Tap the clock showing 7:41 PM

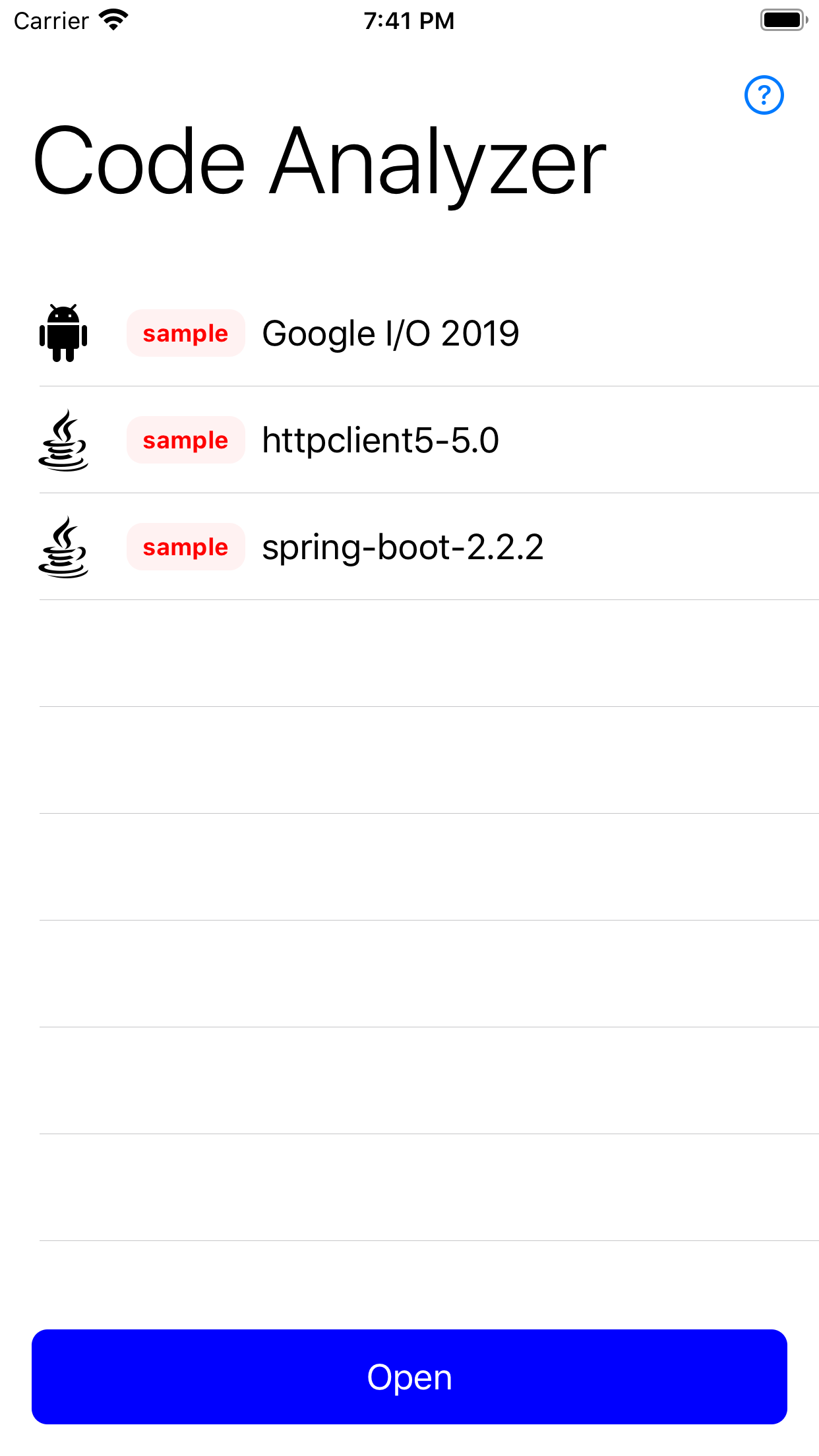pyautogui.click(x=409, y=20)
